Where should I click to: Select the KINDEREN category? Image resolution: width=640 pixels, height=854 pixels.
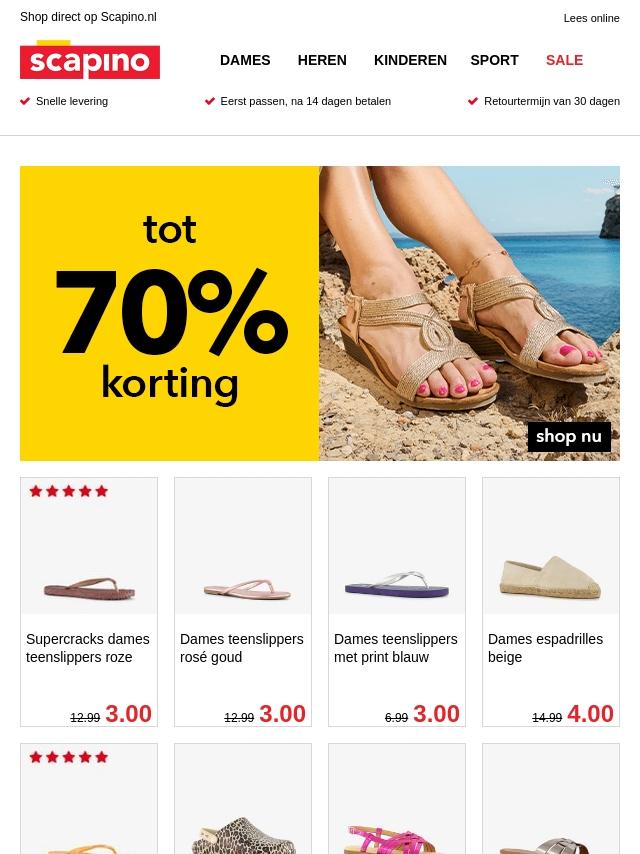pyautogui.click(x=410, y=60)
